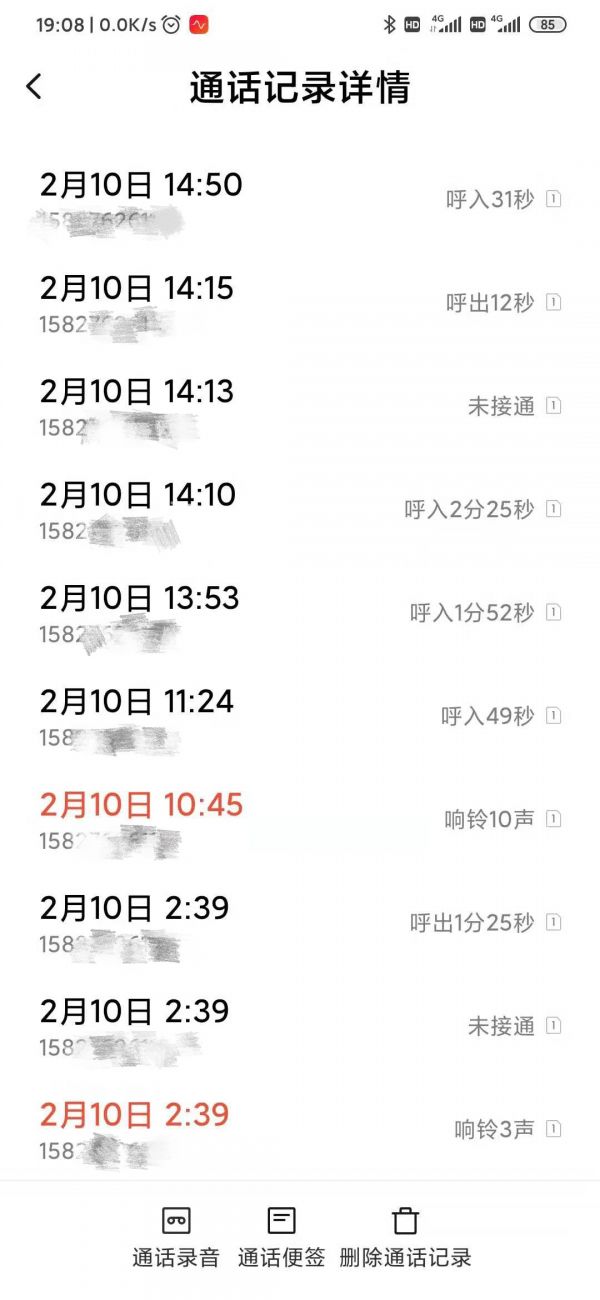Viewport: 600px width, 1300px height.
Task: Select the missed 2:39 响铃3声 record
Action: [300, 1130]
